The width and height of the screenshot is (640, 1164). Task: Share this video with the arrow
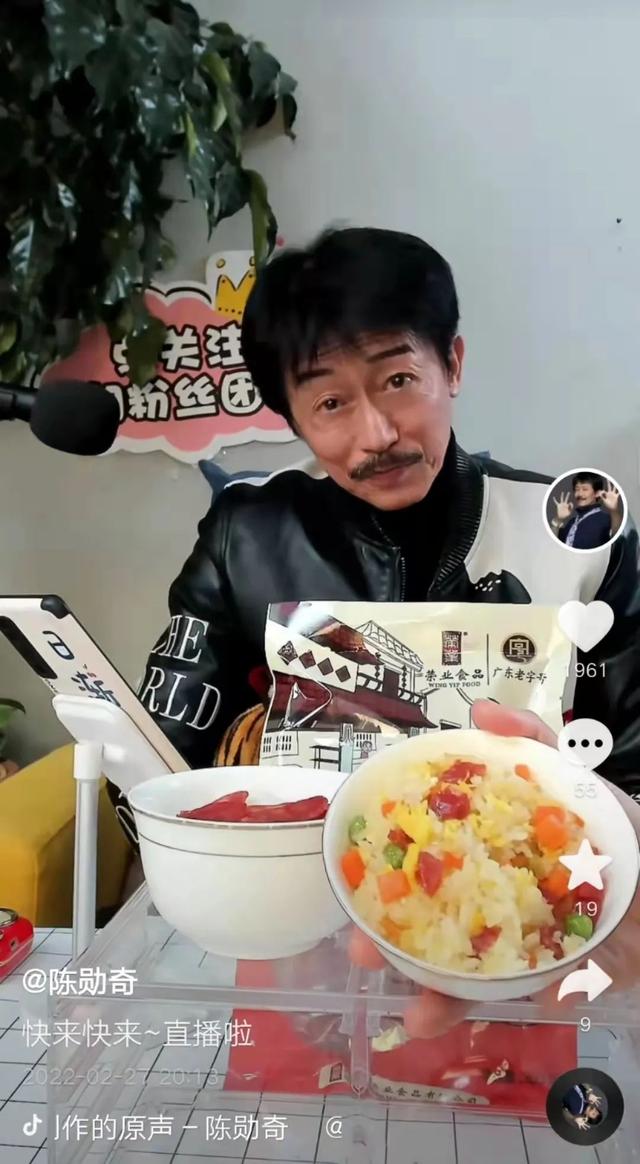[x=585, y=983]
